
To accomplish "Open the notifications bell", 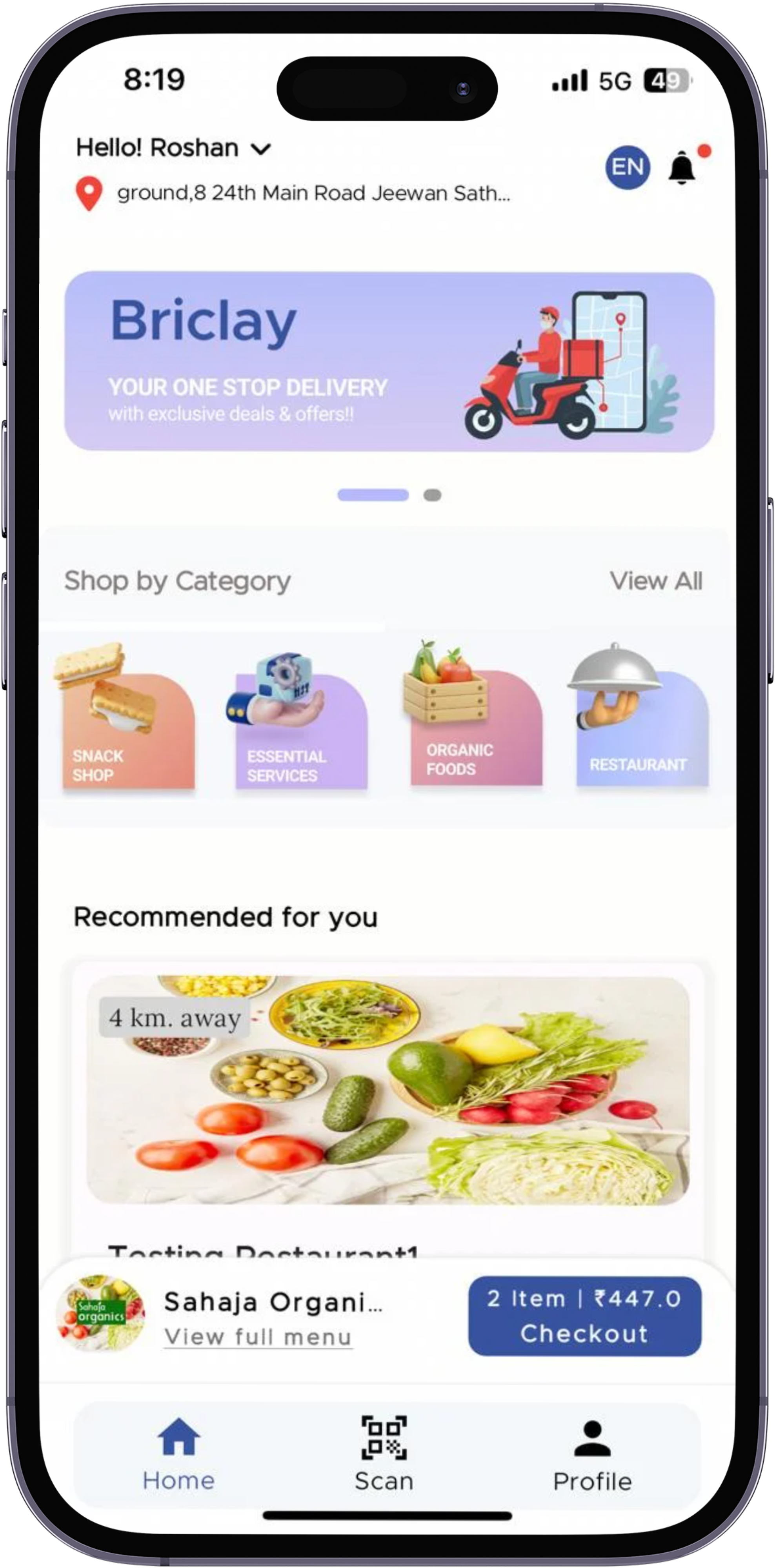I will point(682,167).
